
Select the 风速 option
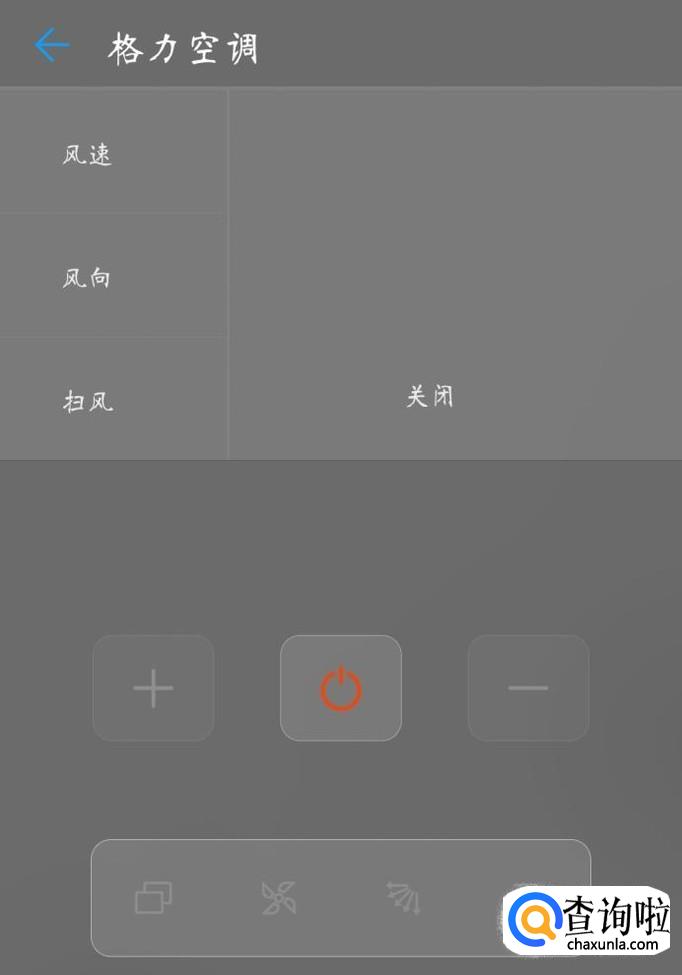(88, 155)
